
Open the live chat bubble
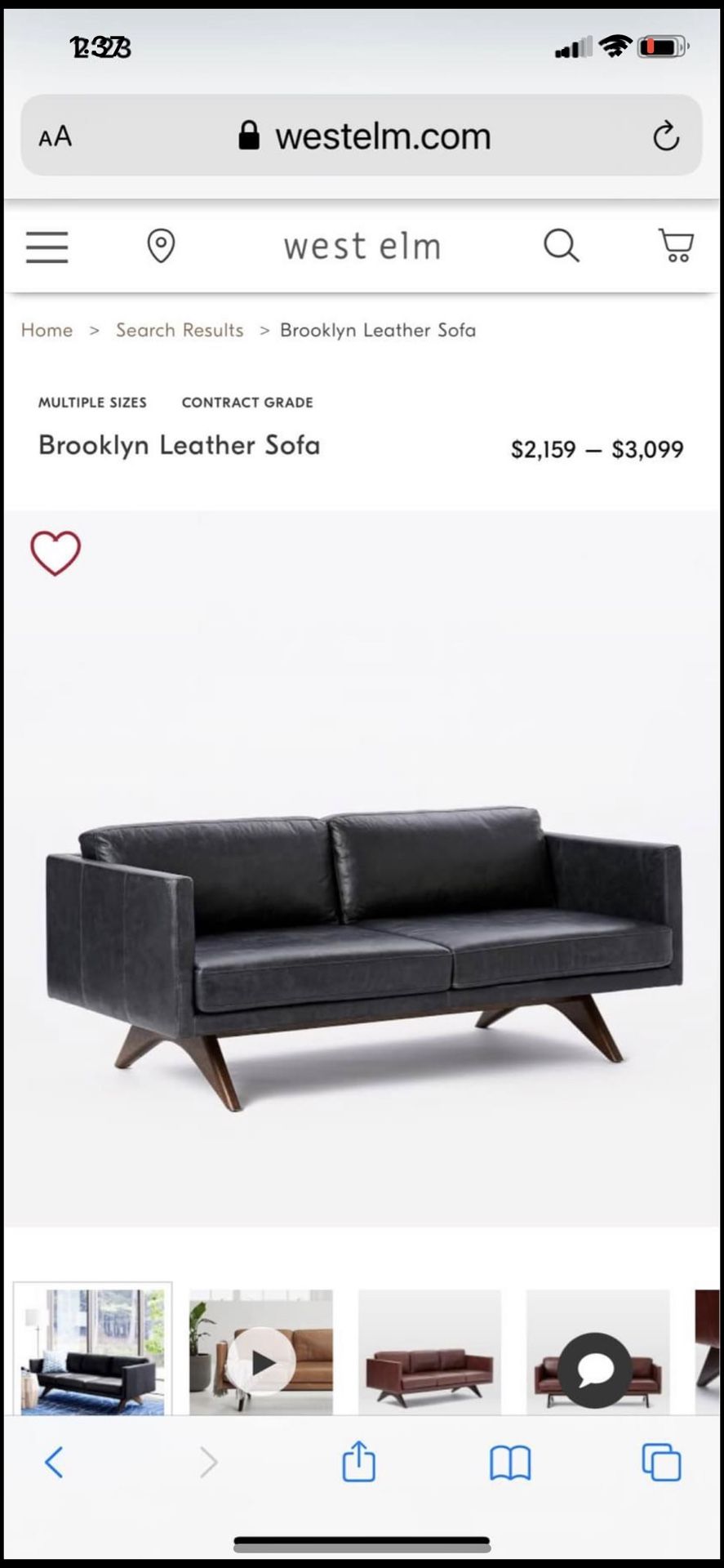tap(595, 1370)
